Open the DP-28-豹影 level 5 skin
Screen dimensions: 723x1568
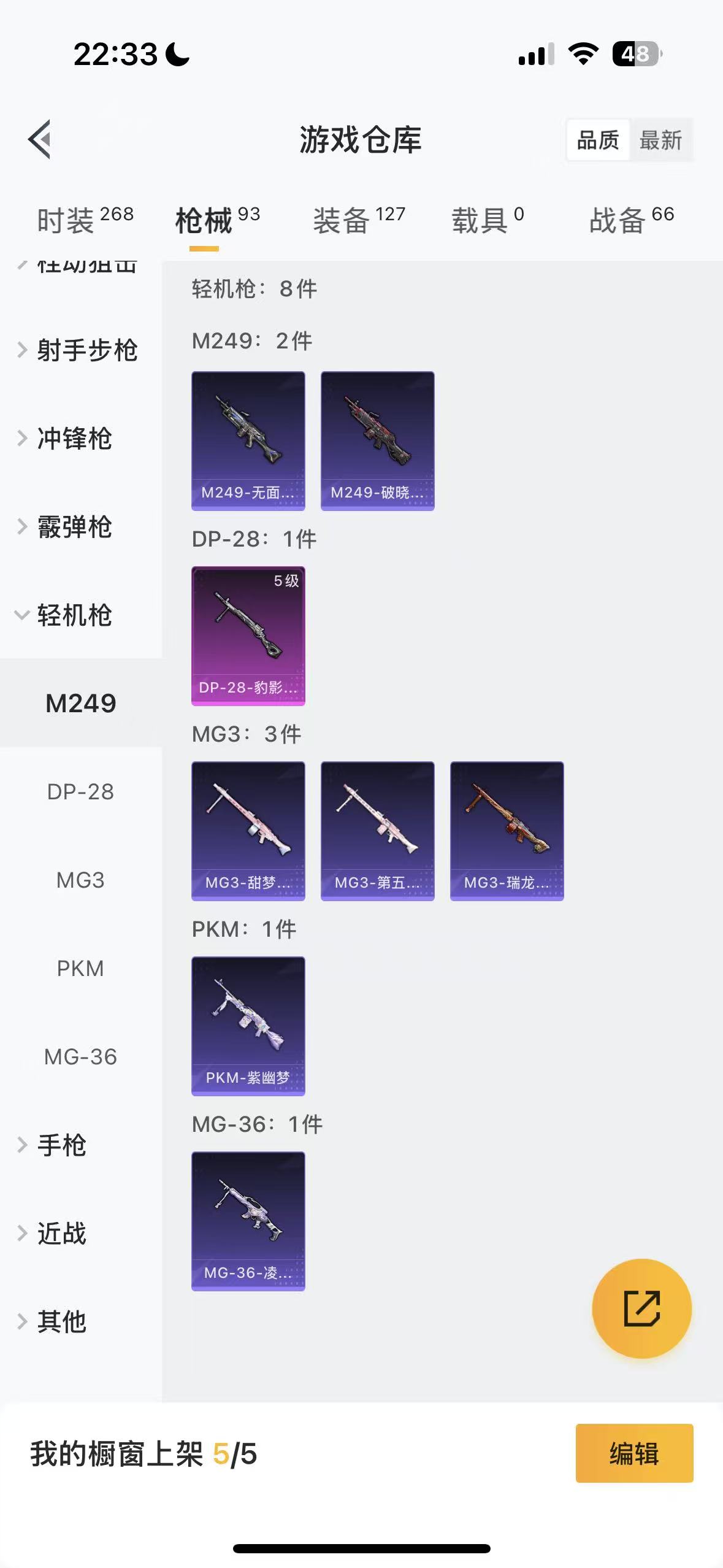click(248, 636)
